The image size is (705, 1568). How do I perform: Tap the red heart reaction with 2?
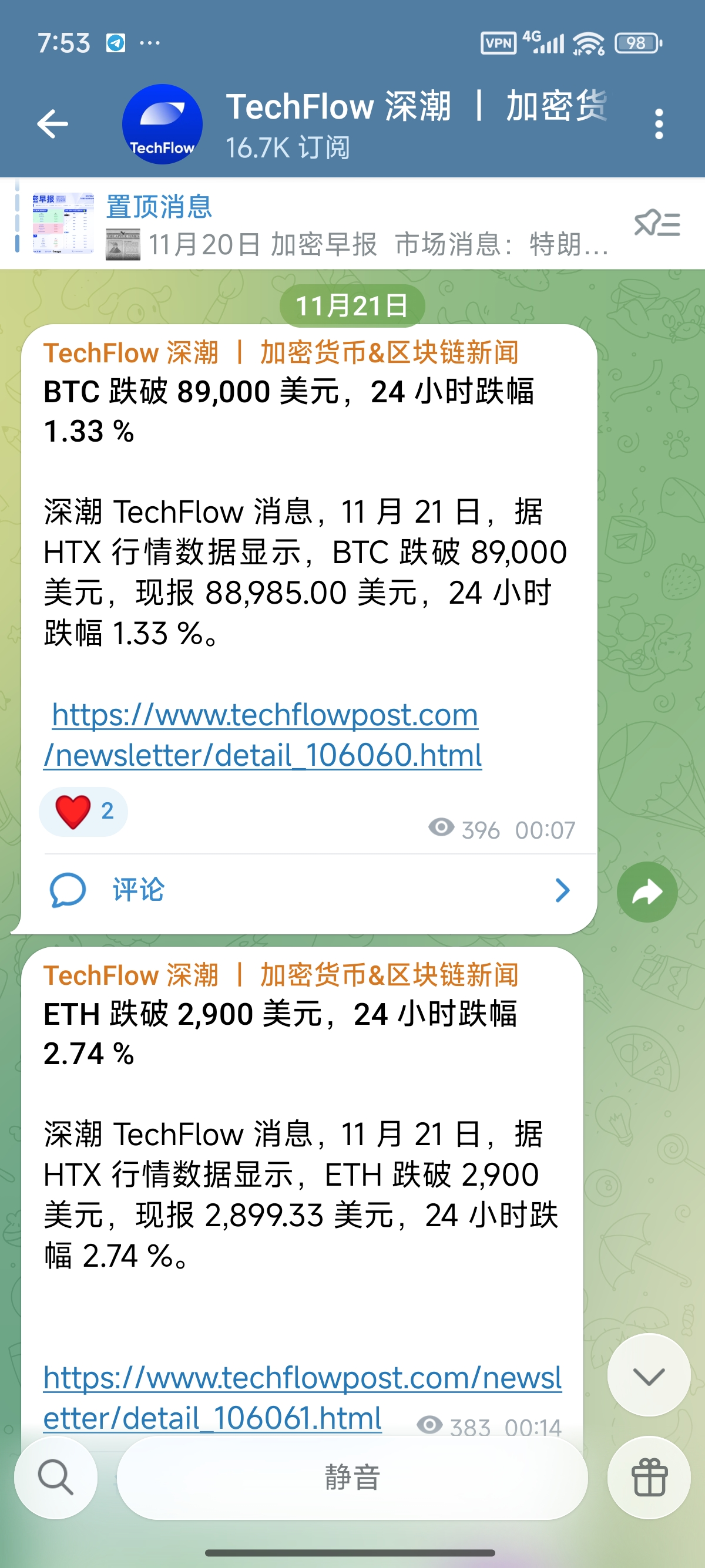pyautogui.click(x=83, y=812)
